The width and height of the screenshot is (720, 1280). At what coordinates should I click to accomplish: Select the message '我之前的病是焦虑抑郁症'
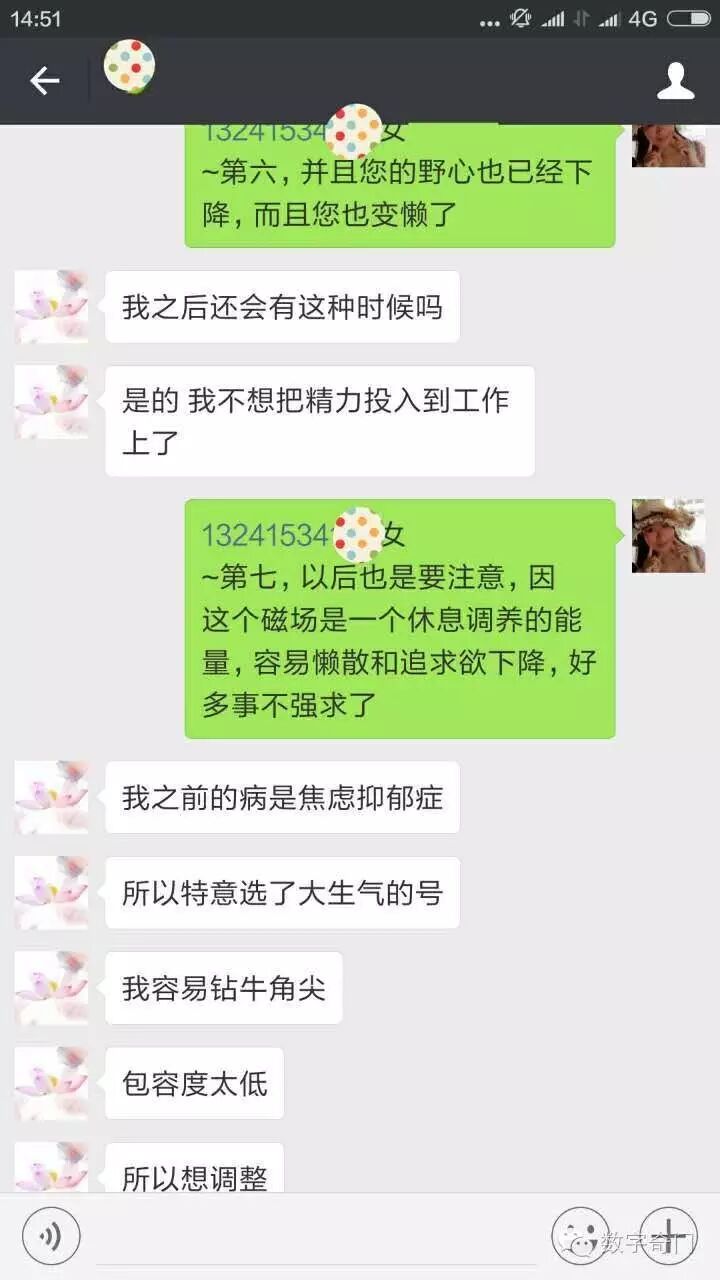click(282, 797)
